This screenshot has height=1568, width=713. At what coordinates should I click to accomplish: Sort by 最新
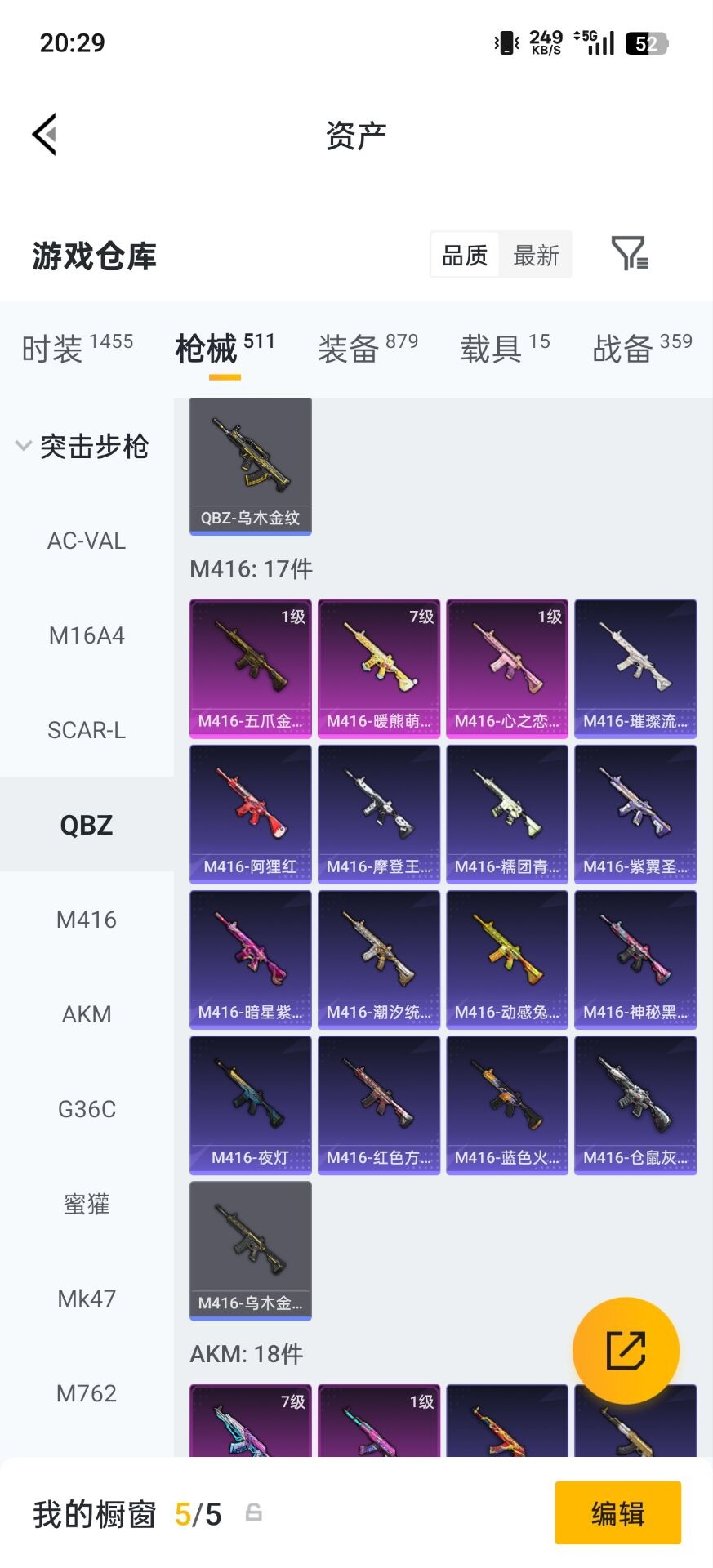pos(536,256)
